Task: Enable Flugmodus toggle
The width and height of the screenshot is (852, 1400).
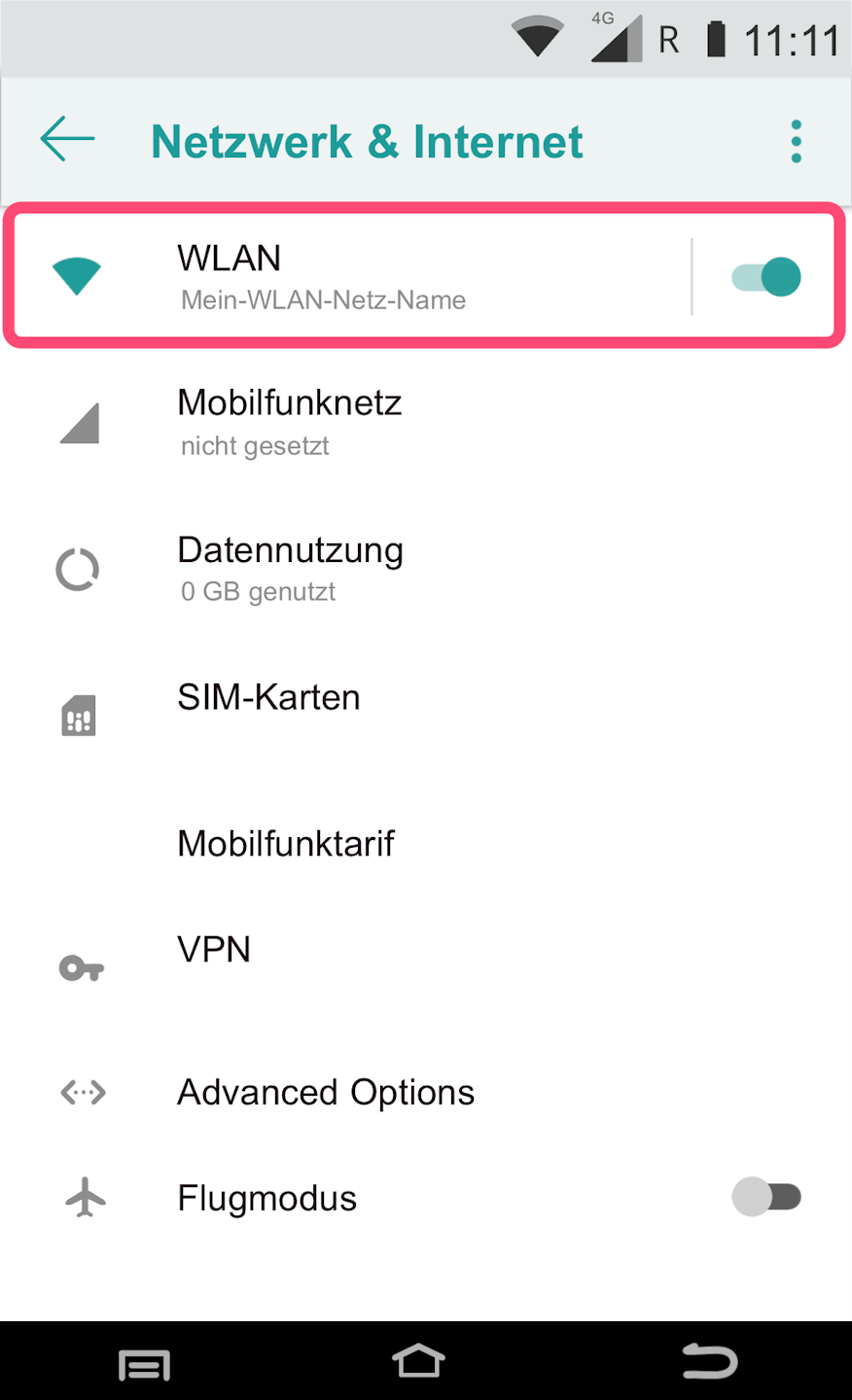Action: 766,1197
